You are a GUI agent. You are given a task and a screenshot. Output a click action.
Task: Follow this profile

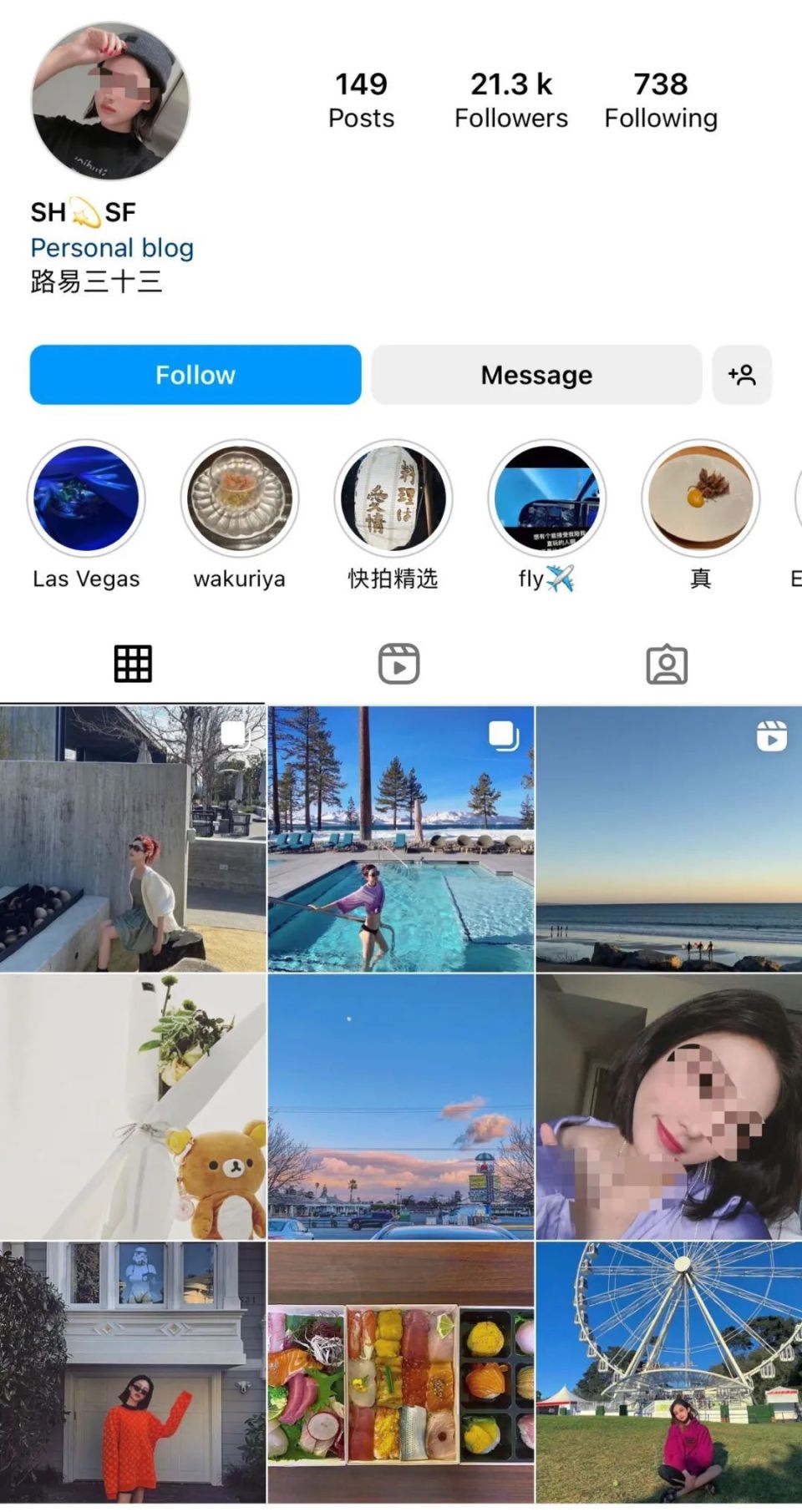click(x=195, y=375)
